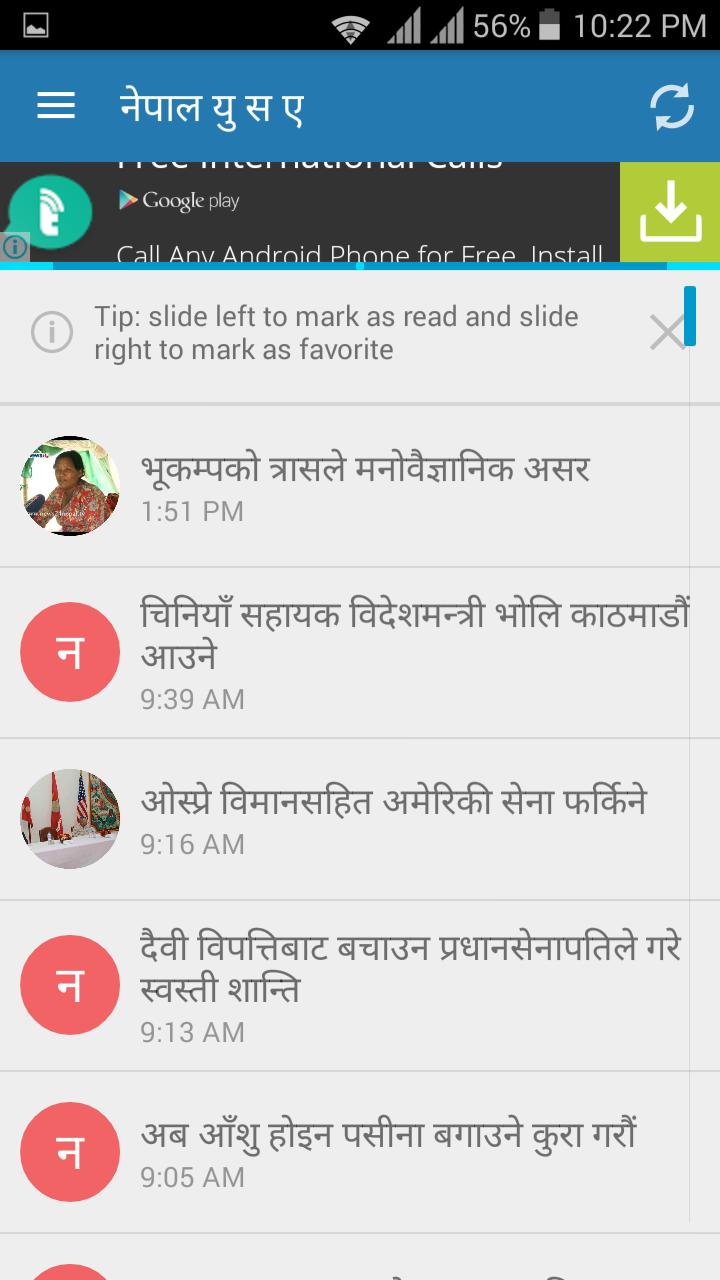Dismiss the slide tip banner
This screenshot has height=1280, width=720.
tap(666, 333)
